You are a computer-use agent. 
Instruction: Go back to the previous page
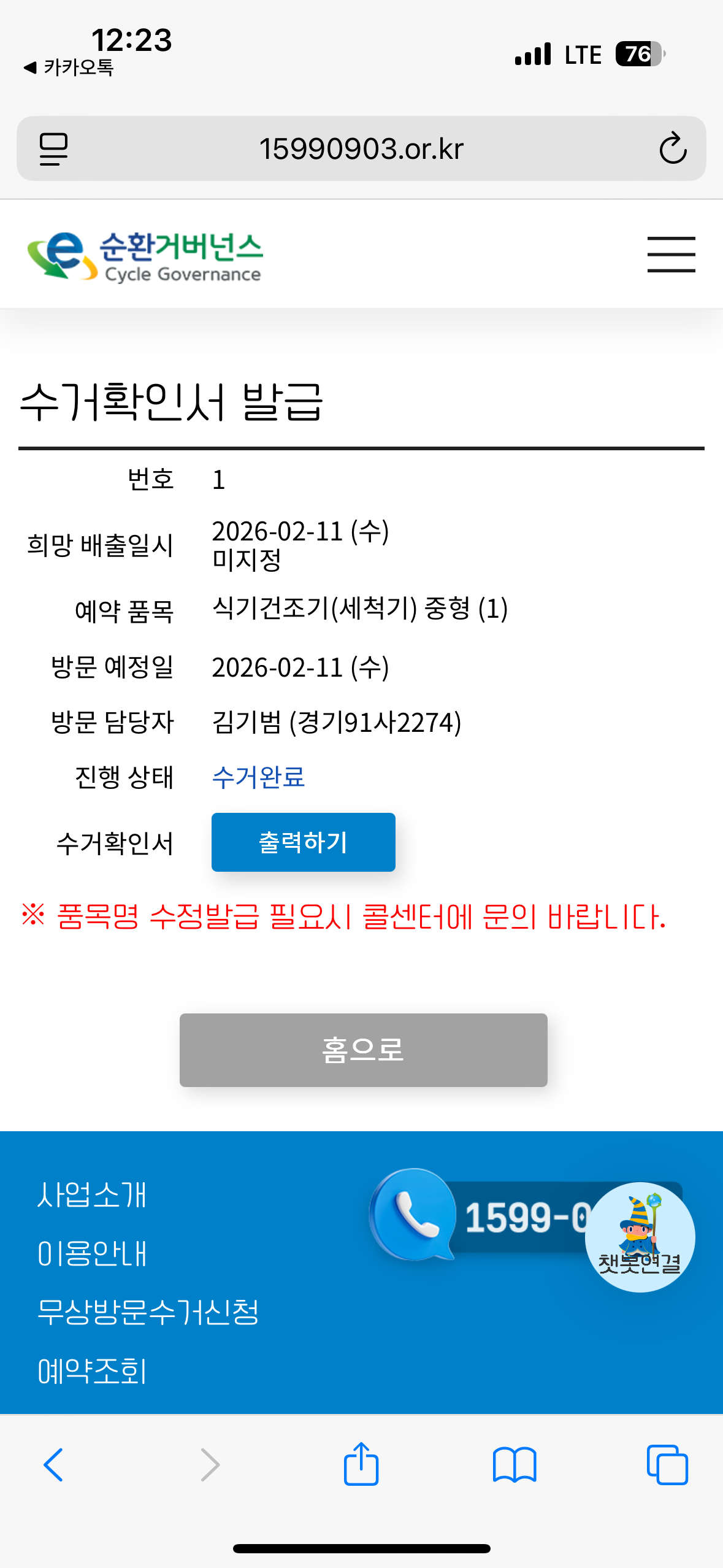(x=53, y=1465)
